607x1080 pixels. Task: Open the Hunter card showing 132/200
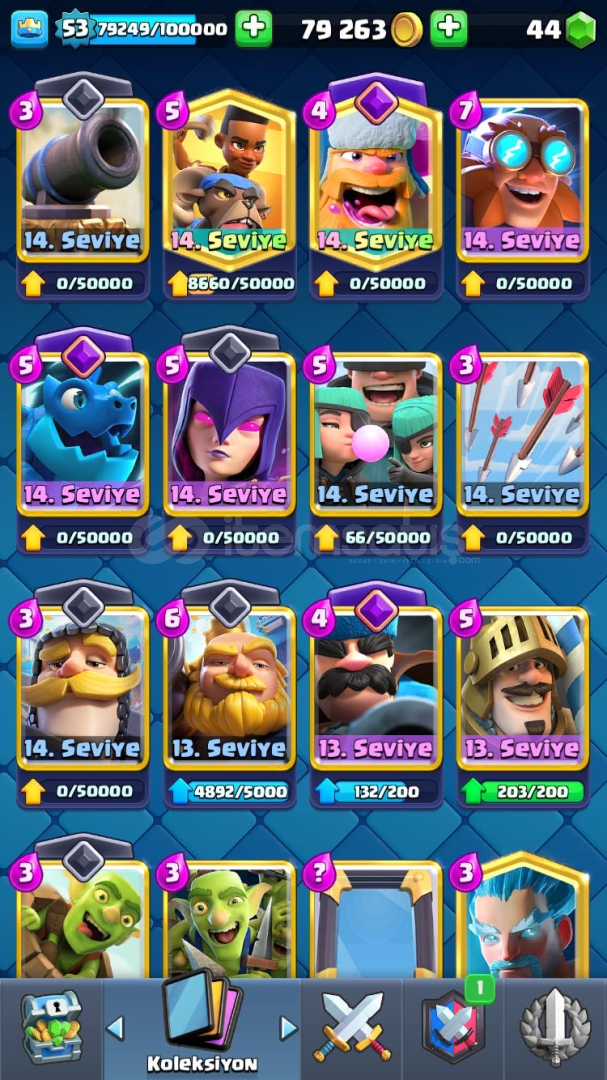tap(376, 687)
